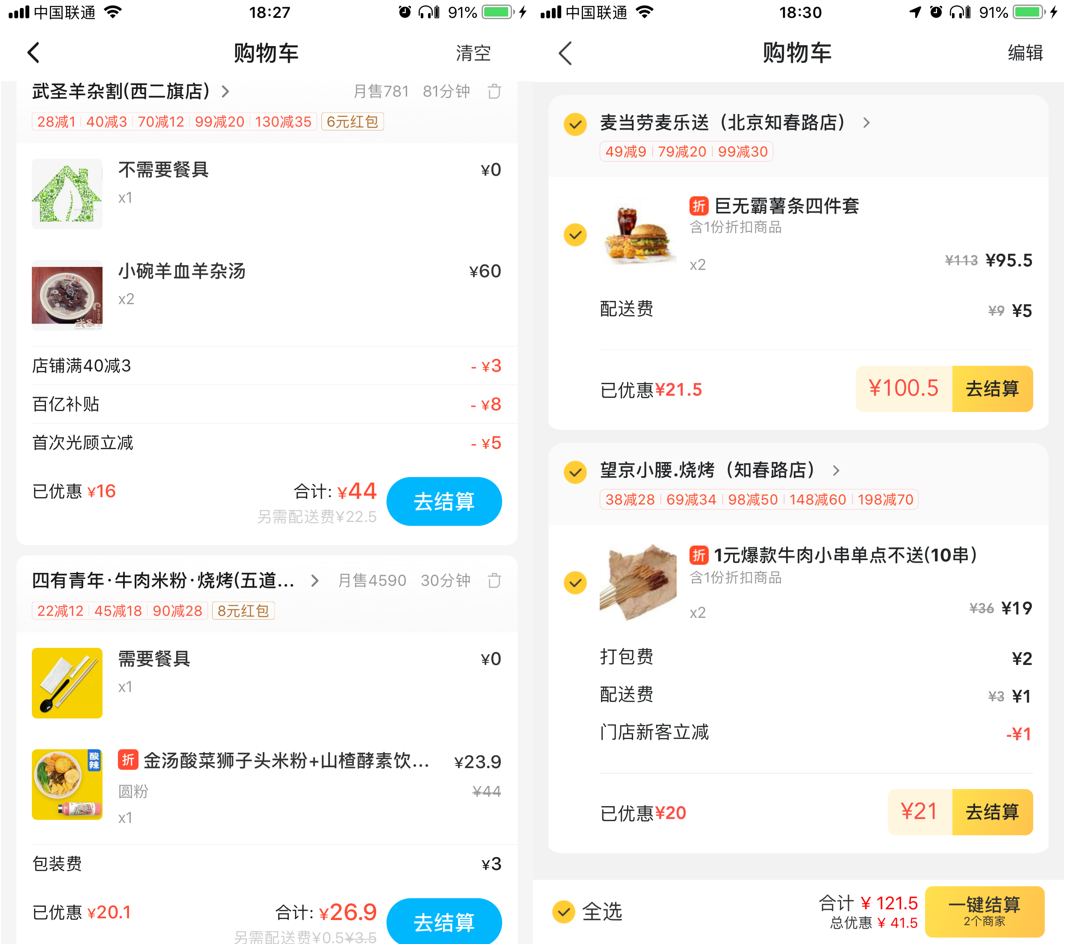Go back from the cart with 清空 option
This screenshot has height=944, width=1066.
point(35,53)
